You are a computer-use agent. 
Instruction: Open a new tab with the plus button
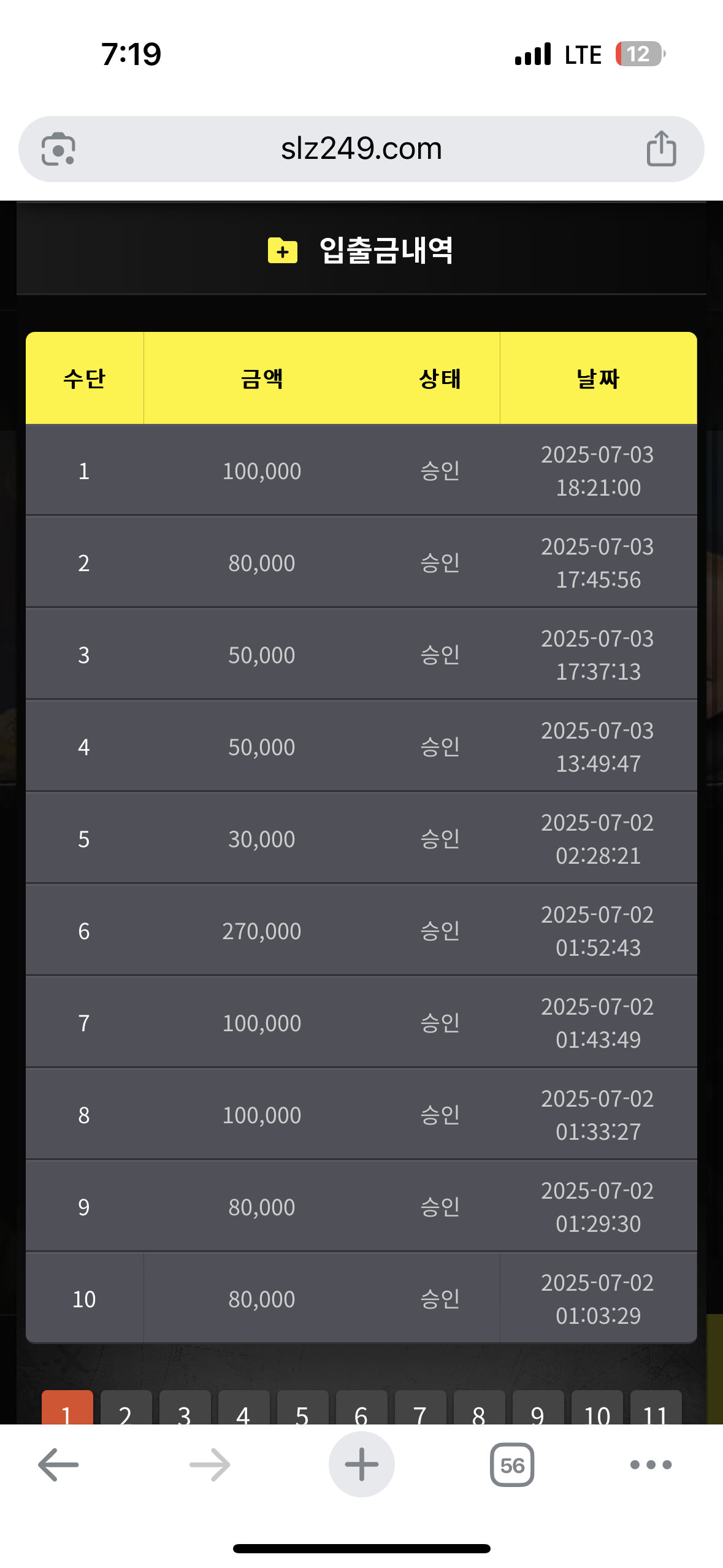361,1465
